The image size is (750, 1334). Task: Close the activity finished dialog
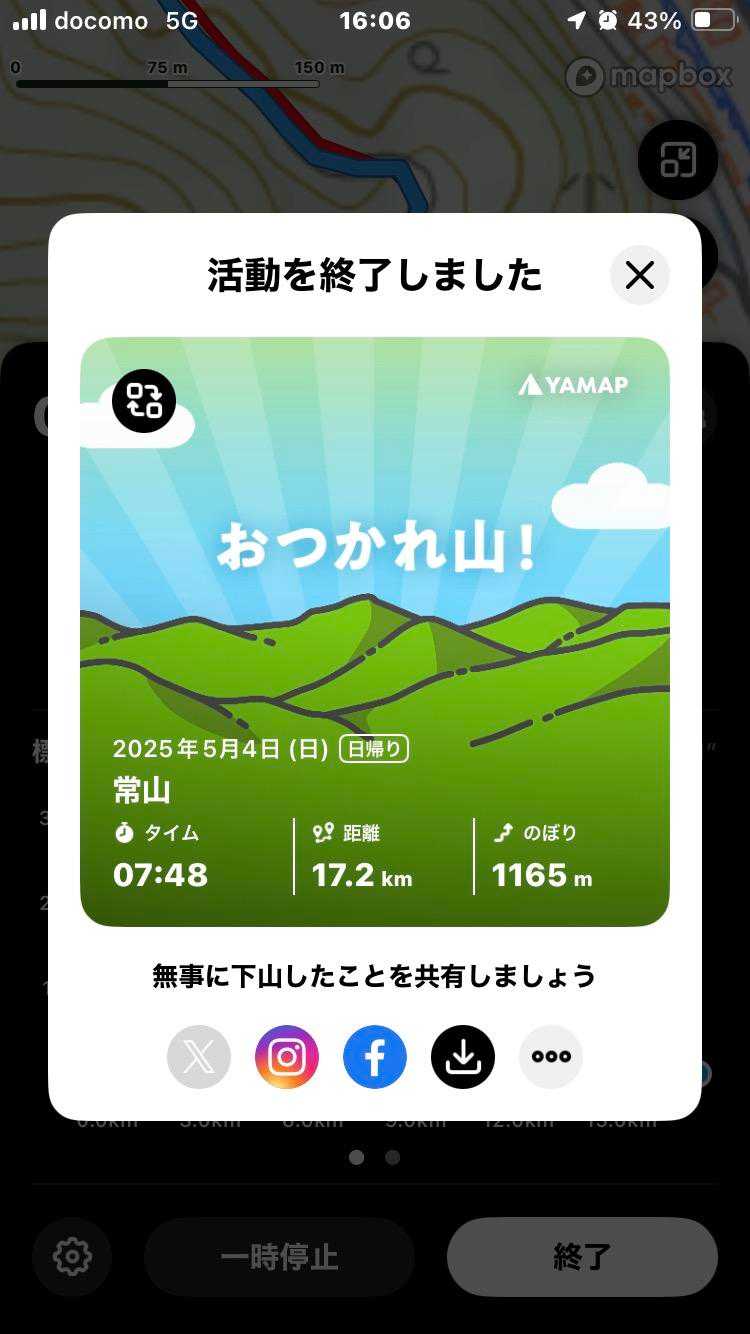click(x=640, y=275)
